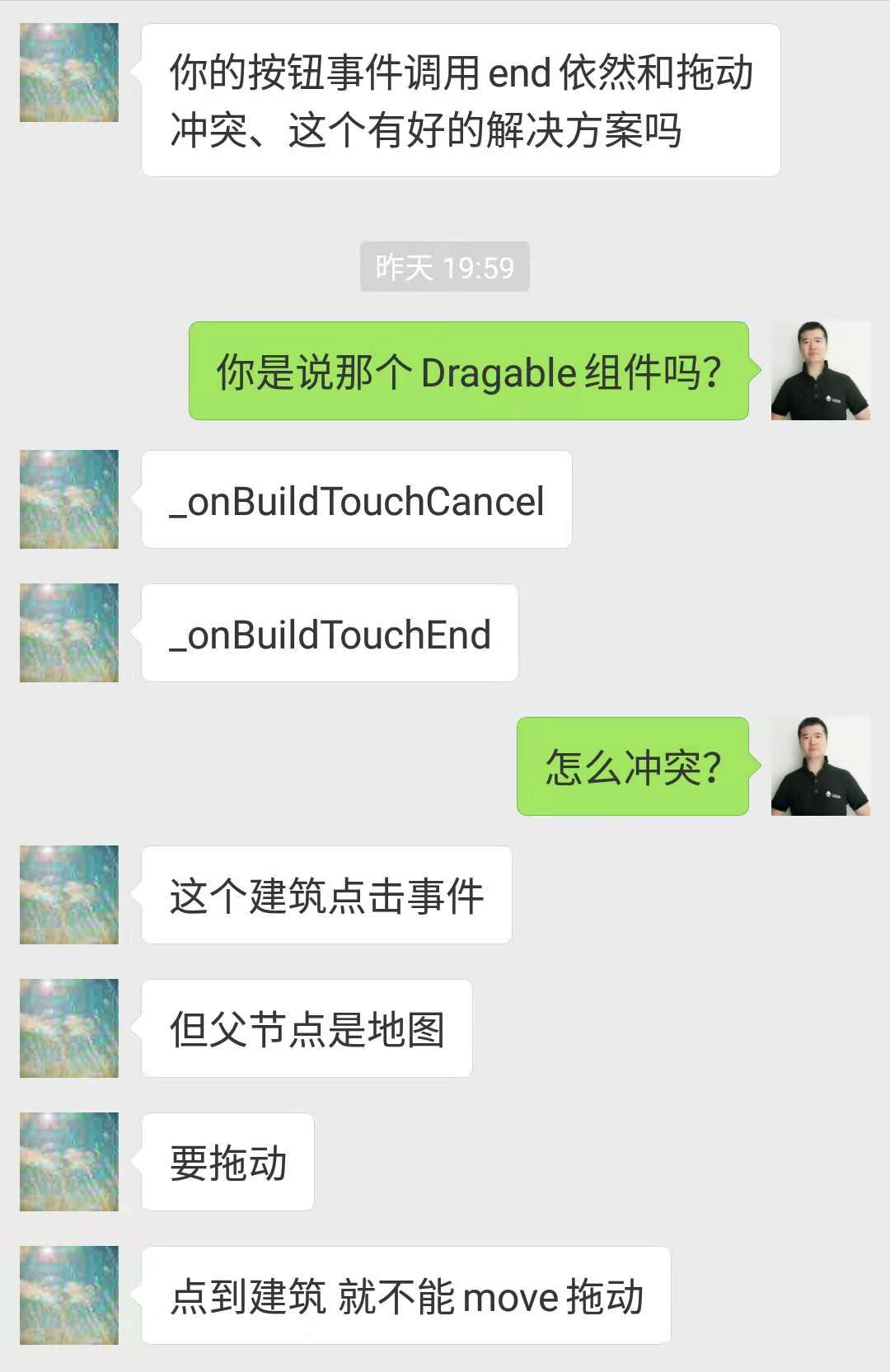This screenshot has width=890, height=1372.
Task: Open sender's avatar beside the _onBuildTouchCancel message
Action: tap(69, 499)
